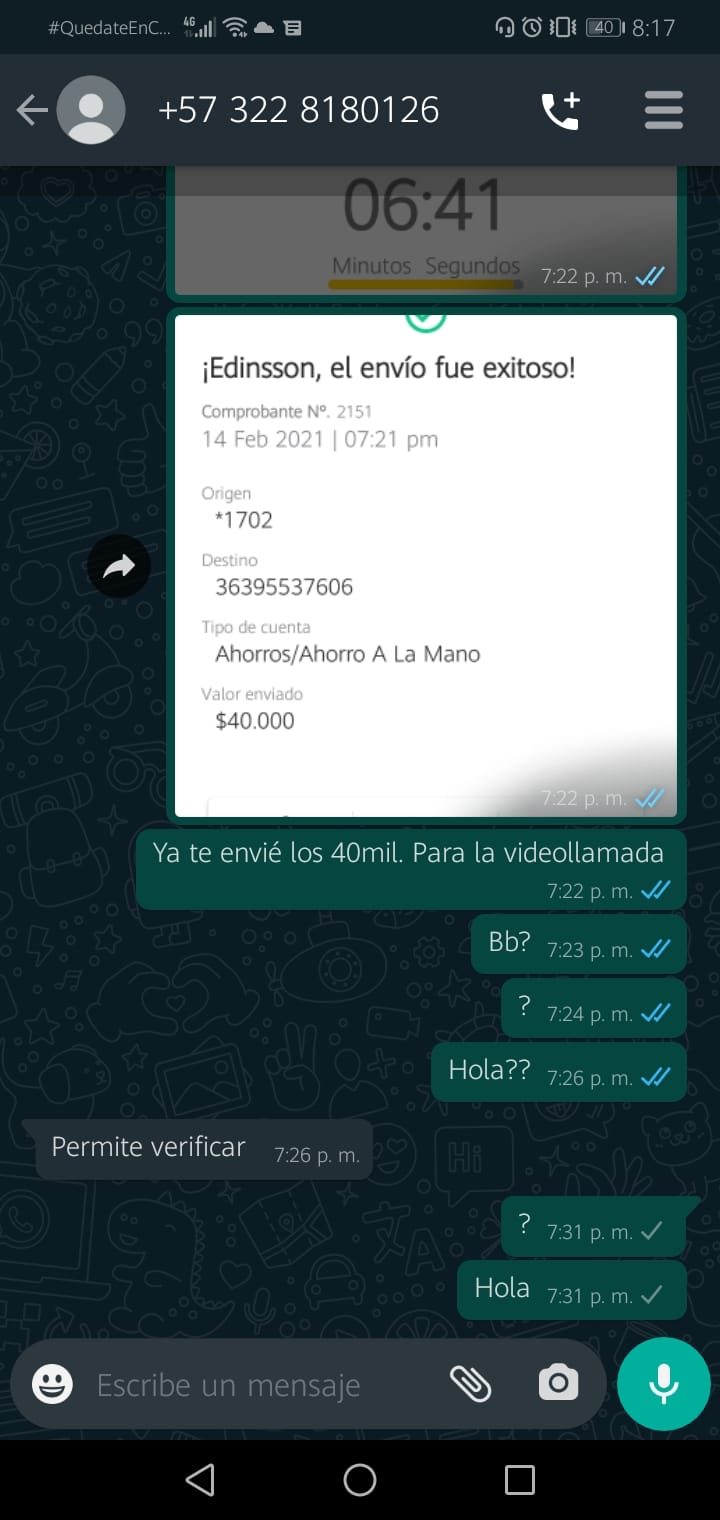Open contact info for +57 322 8180126
The image size is (720, 1520).
click(x=298, y=110)
